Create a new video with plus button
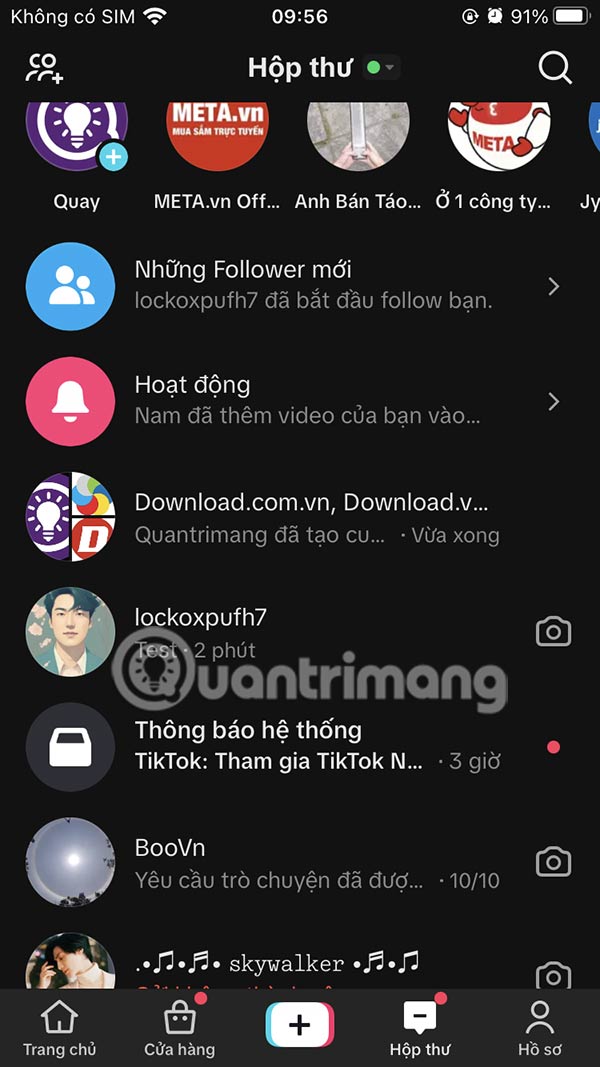This screenshot has width=600, height=1067. 300,1026
